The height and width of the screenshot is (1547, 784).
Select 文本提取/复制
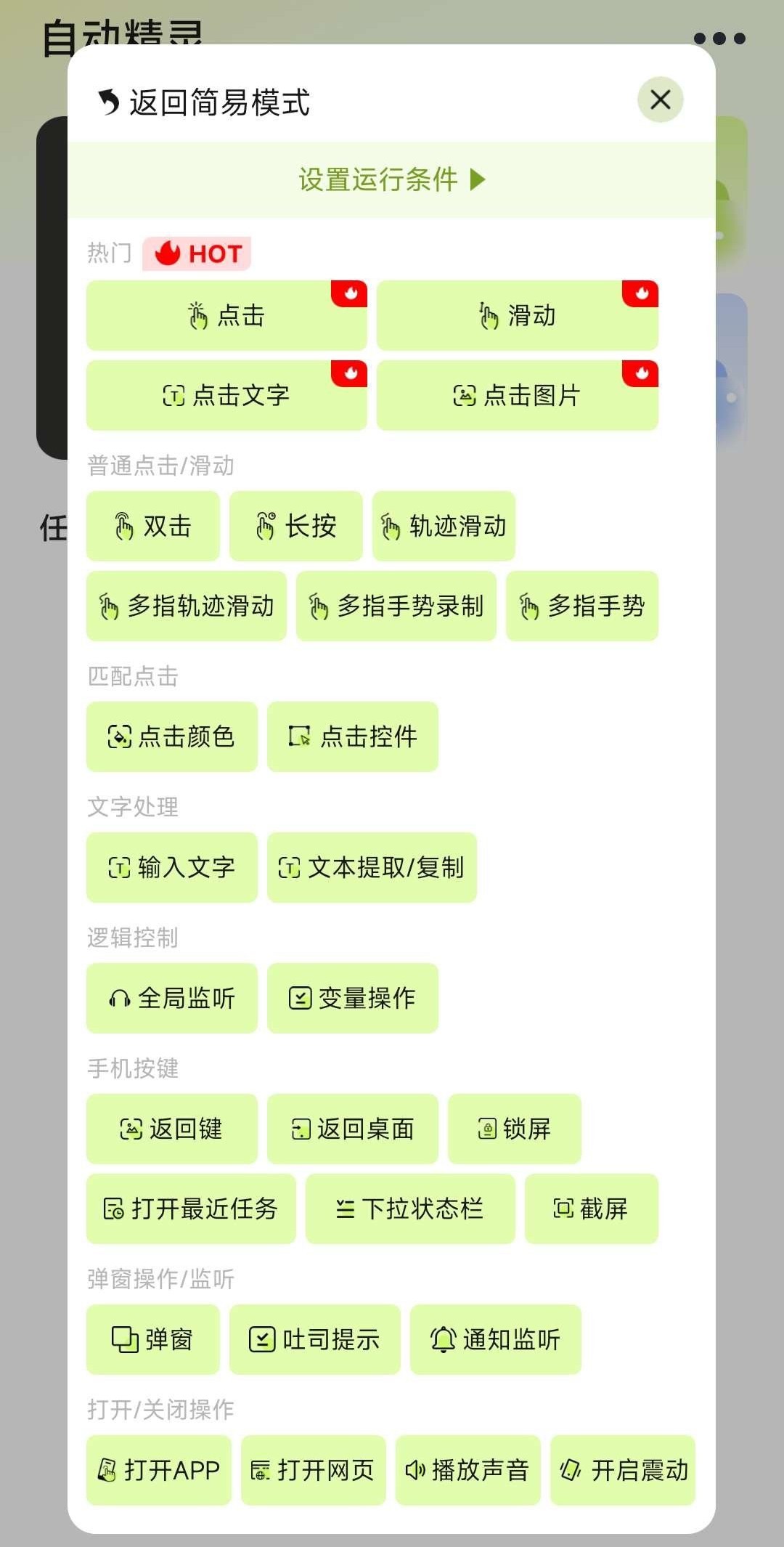[372, 868]
